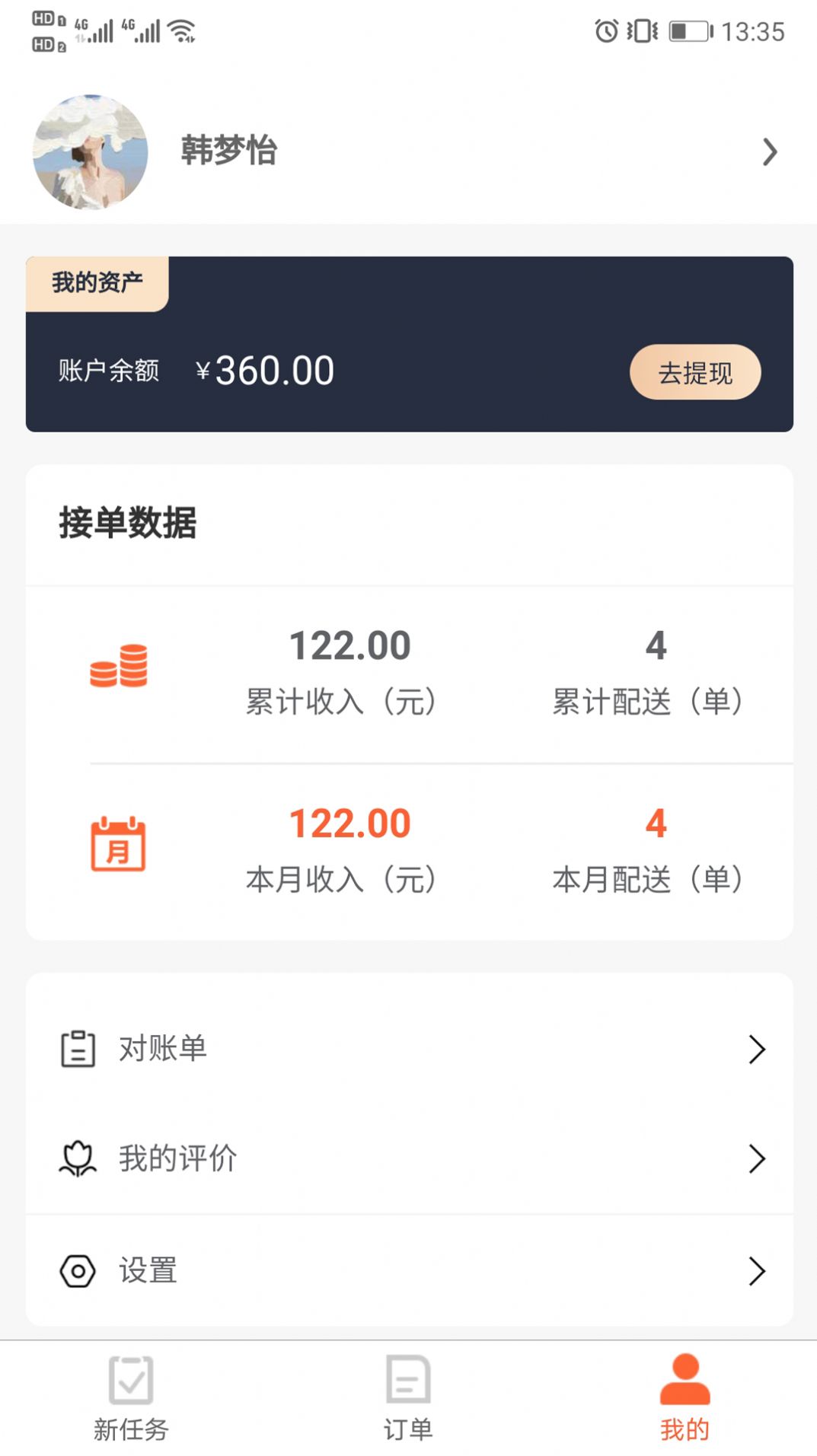Image resolution: width=817 pixels, height=1456 pixels.
Task: Tap the calendar icon beside 本月收入
Action: click(118, 845)
